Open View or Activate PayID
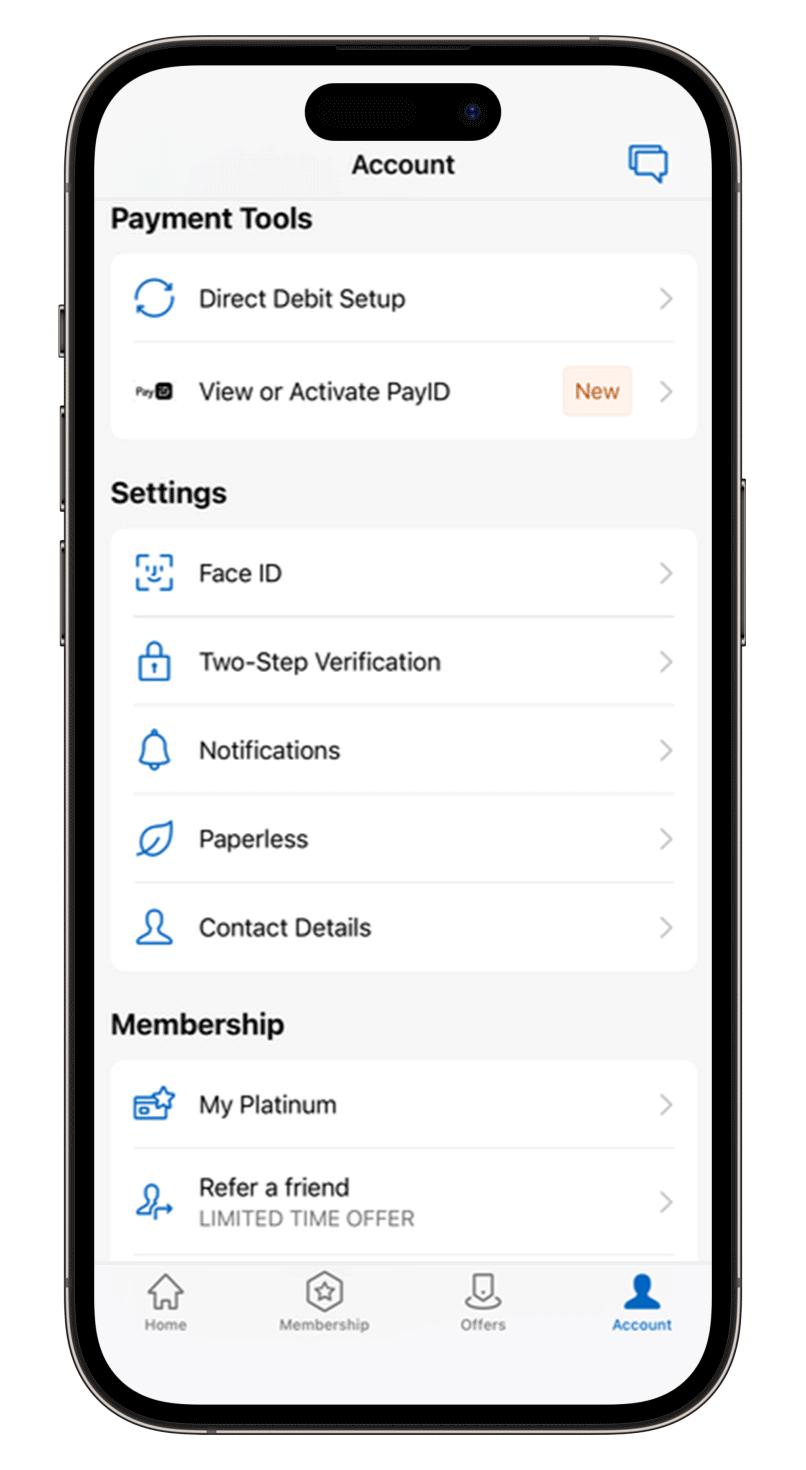The image size is (806, 1470). (403, 392)
